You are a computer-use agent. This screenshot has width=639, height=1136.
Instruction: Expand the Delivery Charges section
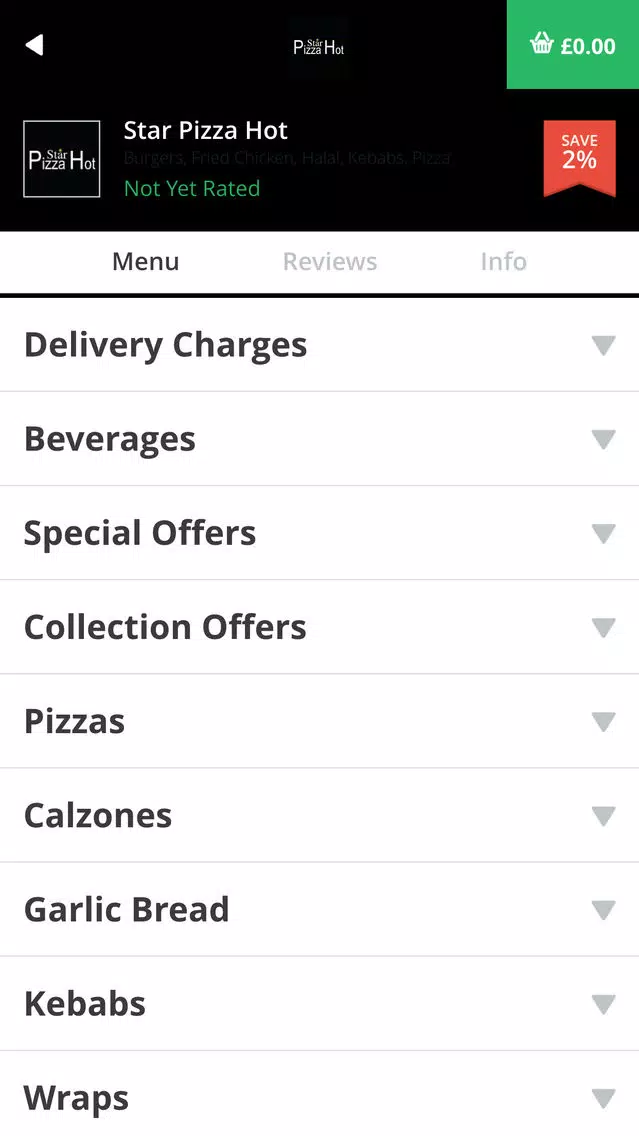pos(320,345)
